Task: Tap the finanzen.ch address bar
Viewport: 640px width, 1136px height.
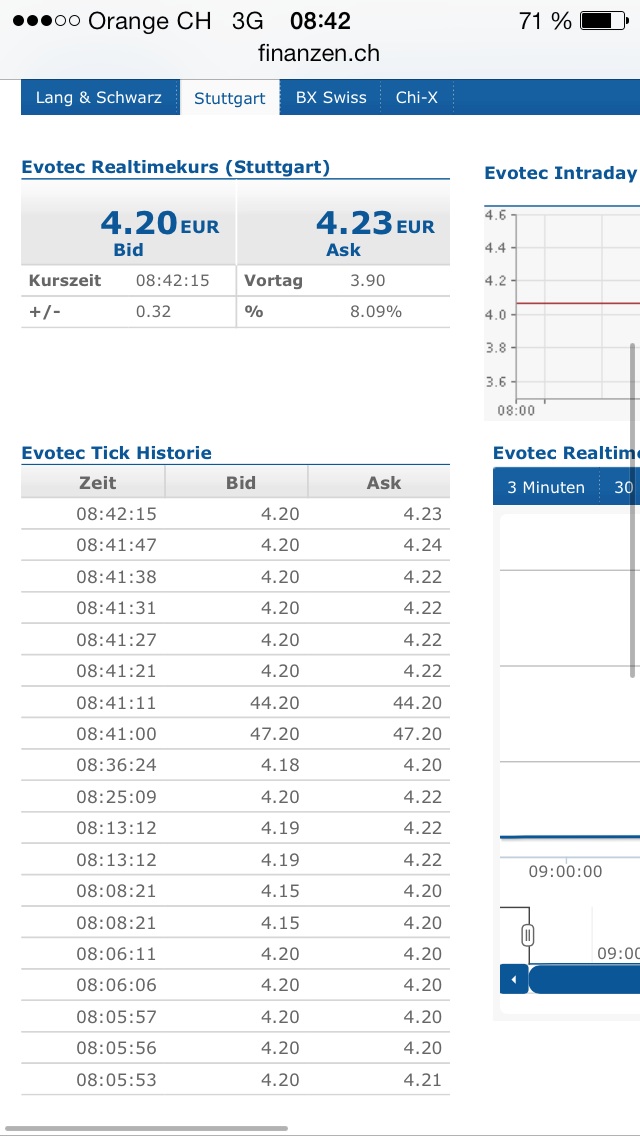Action: (319, 53)
